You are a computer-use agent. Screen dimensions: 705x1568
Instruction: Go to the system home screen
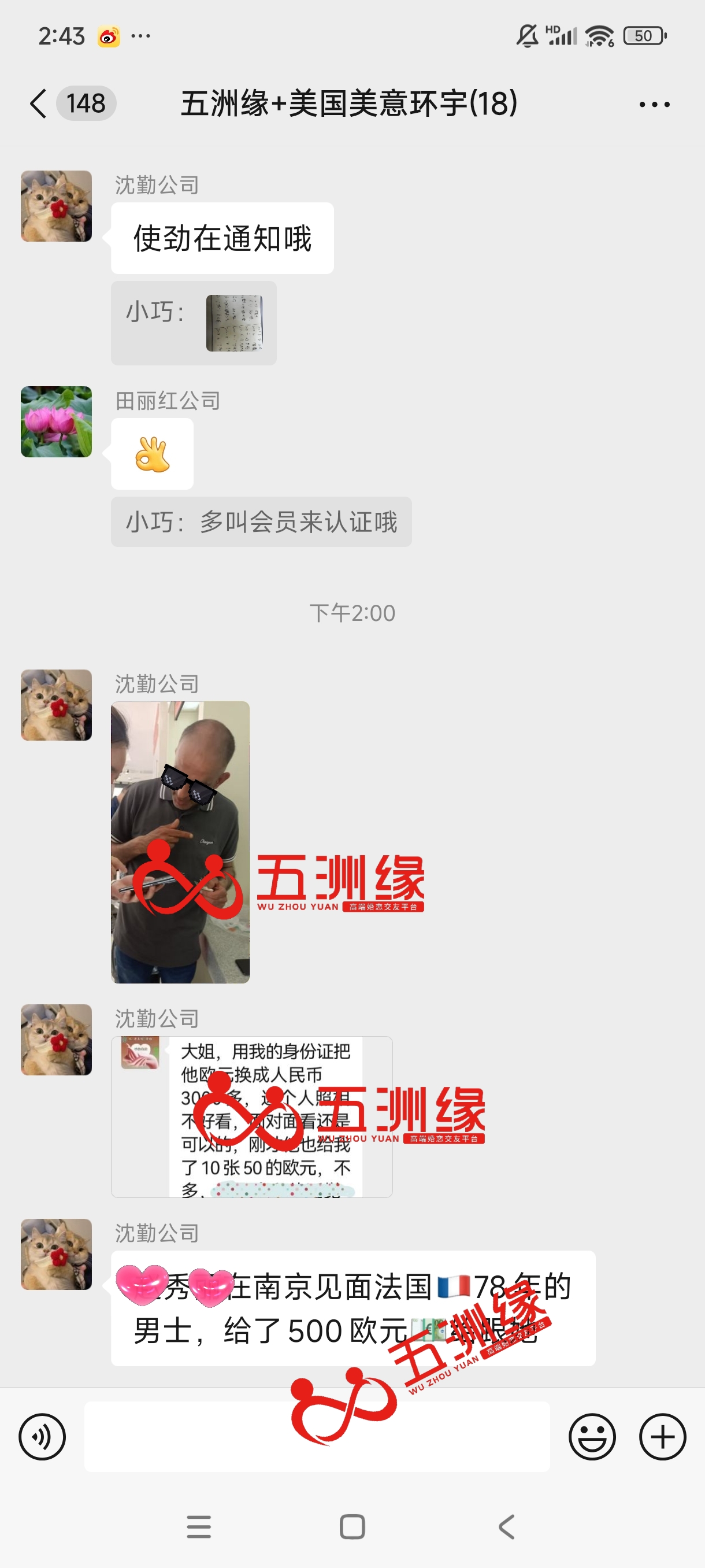[x=352, y=1526]
